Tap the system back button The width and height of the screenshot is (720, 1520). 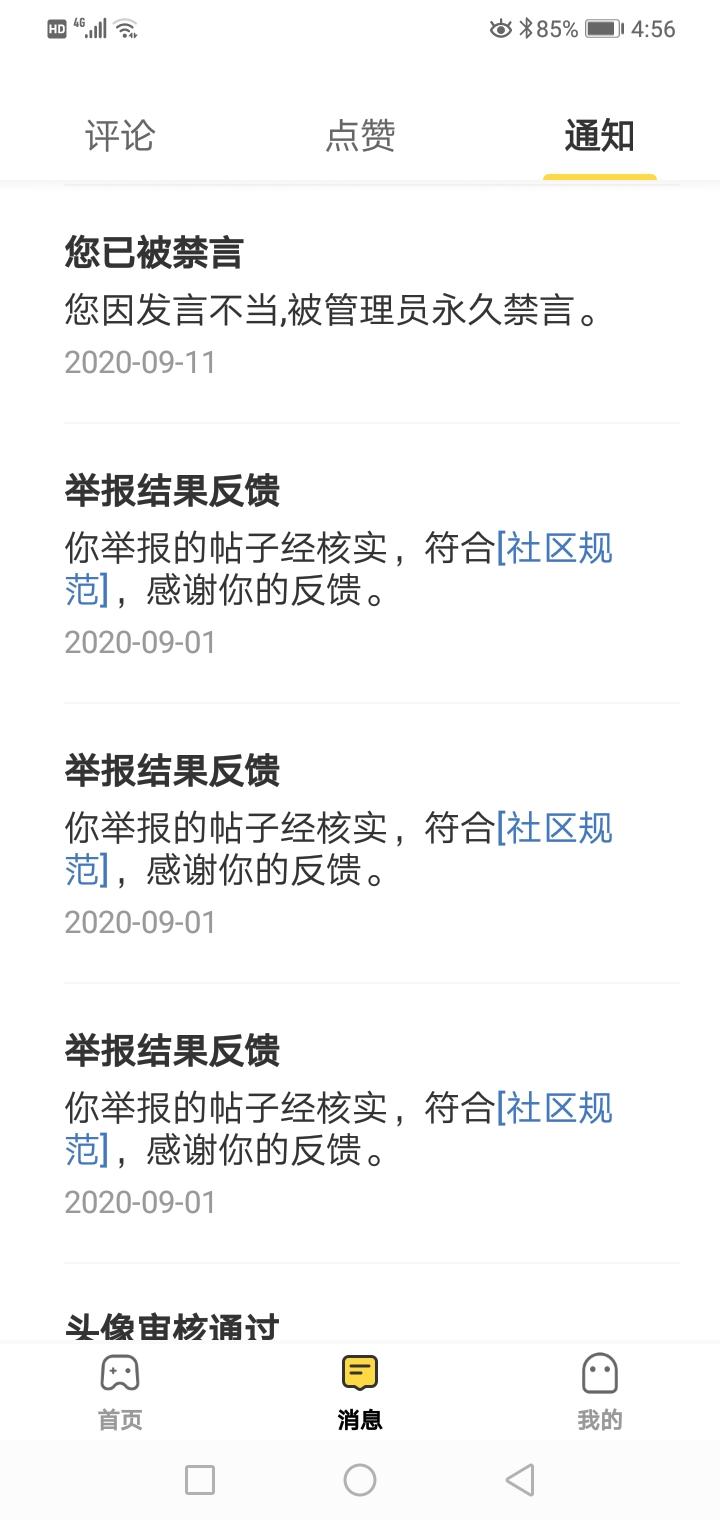click(520, 1479)
